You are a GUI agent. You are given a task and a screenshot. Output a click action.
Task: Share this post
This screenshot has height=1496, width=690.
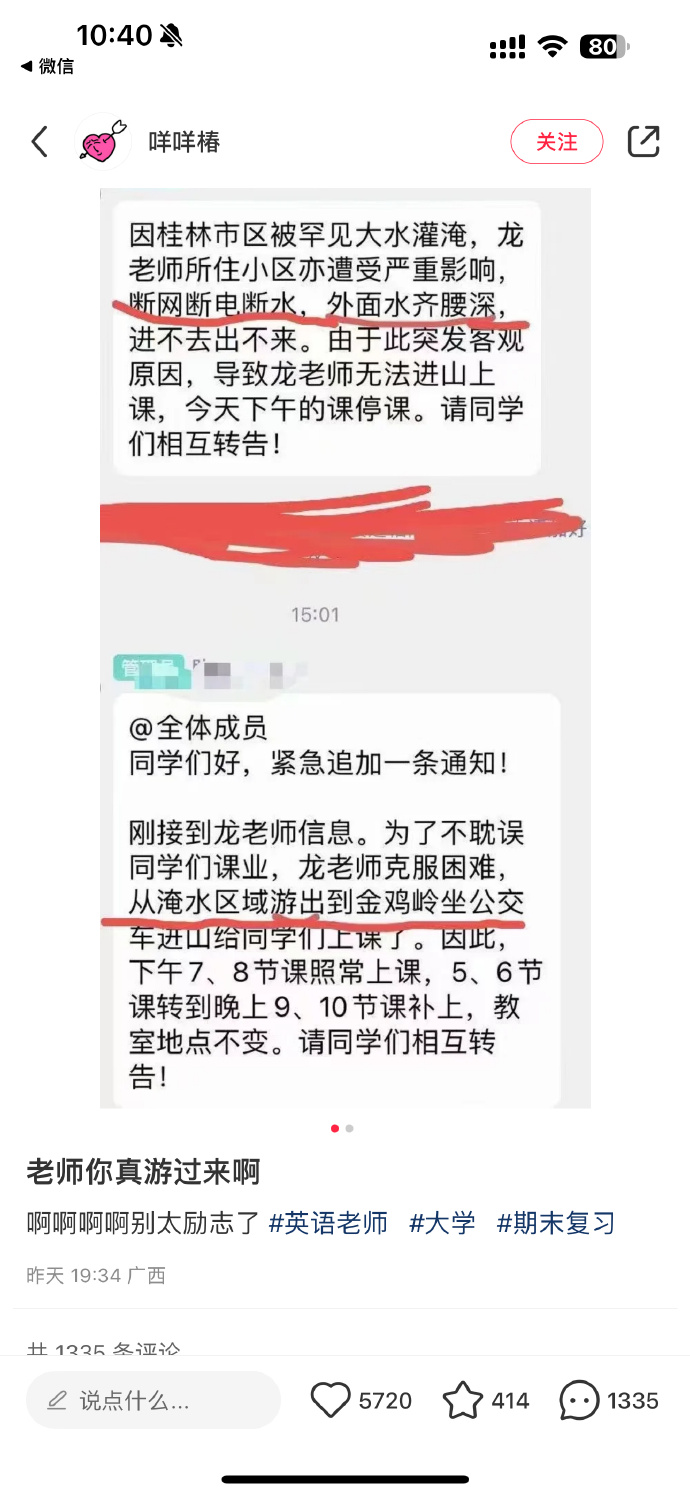643,142
